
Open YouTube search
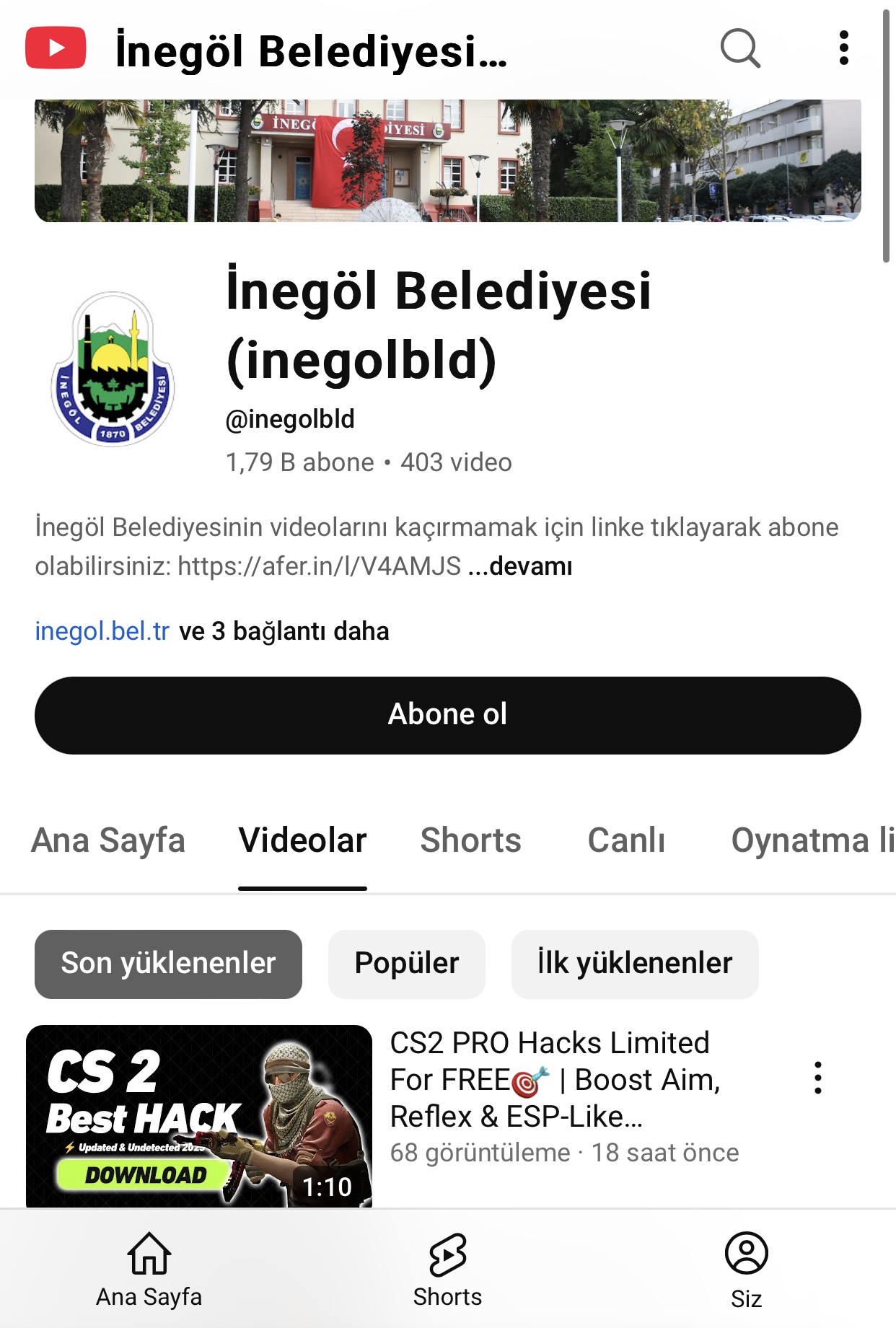pyautogui.click(x=740, y=48)
